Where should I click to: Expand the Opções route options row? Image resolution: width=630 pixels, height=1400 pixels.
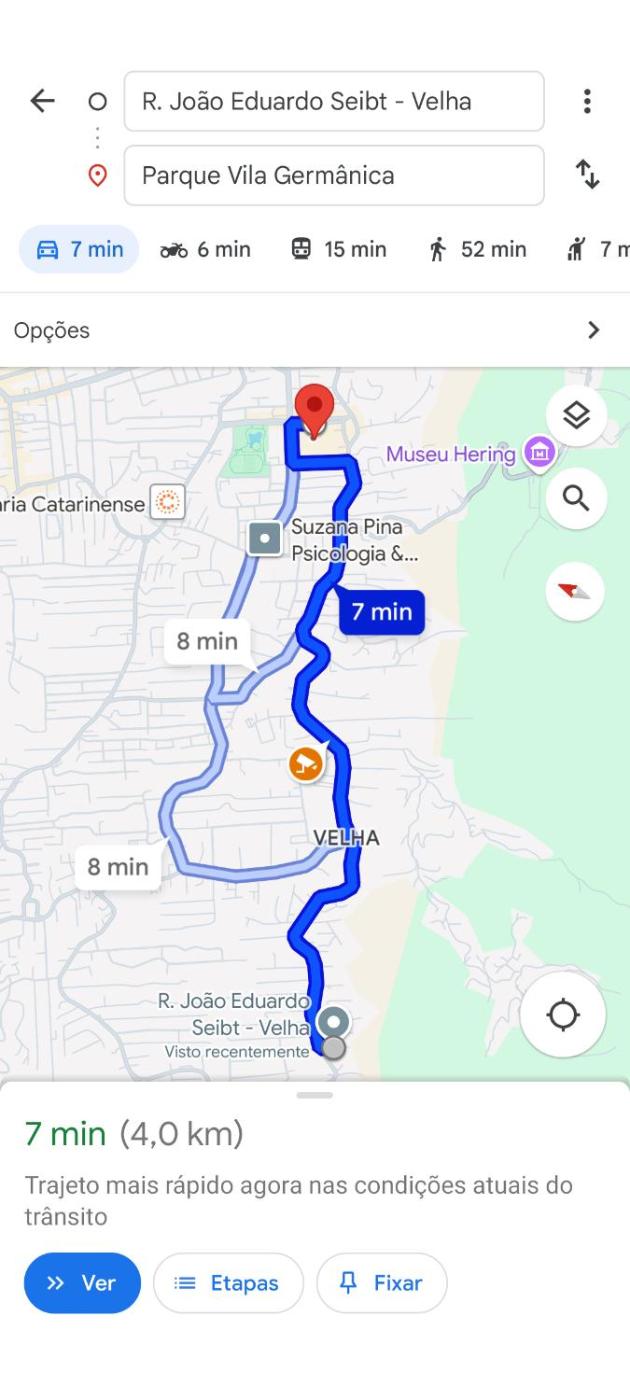pyautogui.click(x=314, y=330)
